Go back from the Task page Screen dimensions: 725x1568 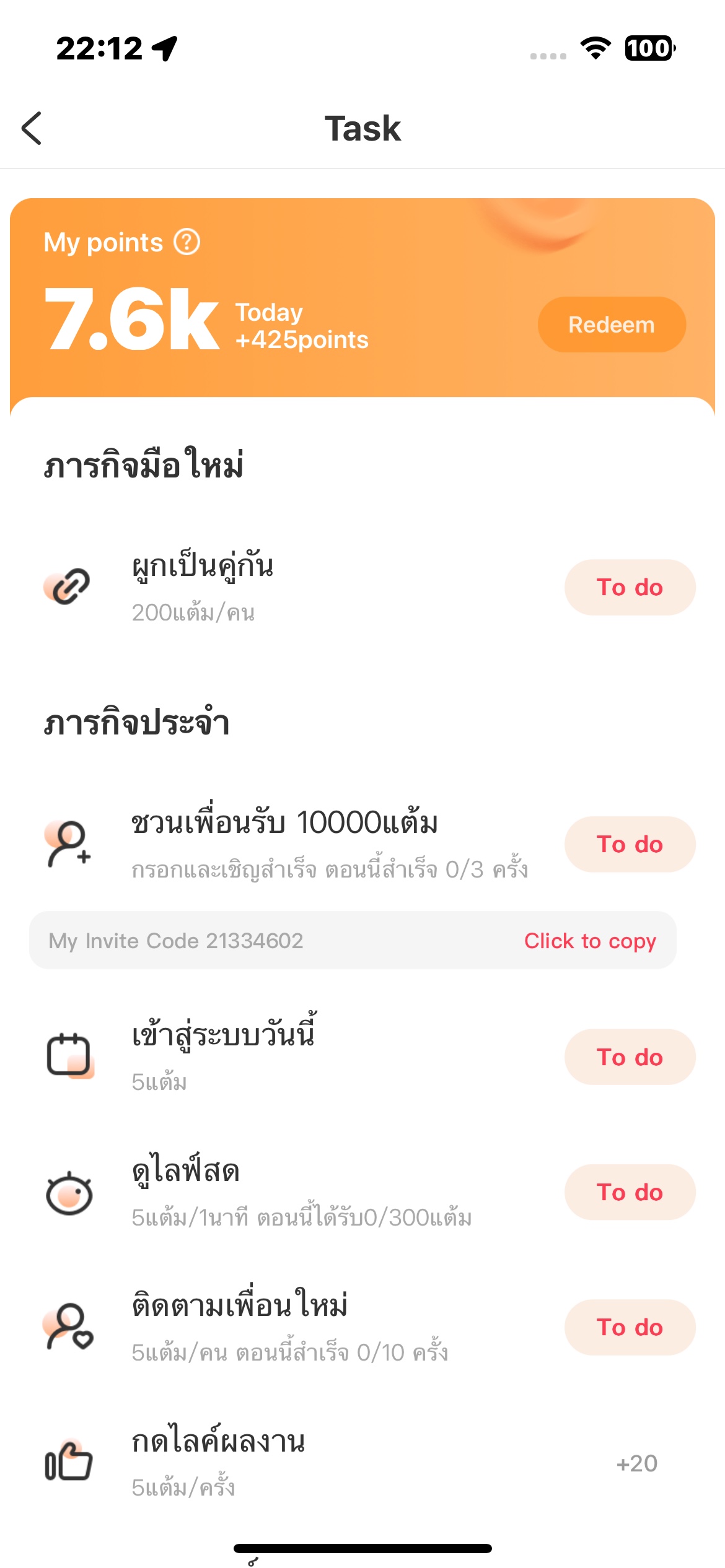tap(32, 128)
